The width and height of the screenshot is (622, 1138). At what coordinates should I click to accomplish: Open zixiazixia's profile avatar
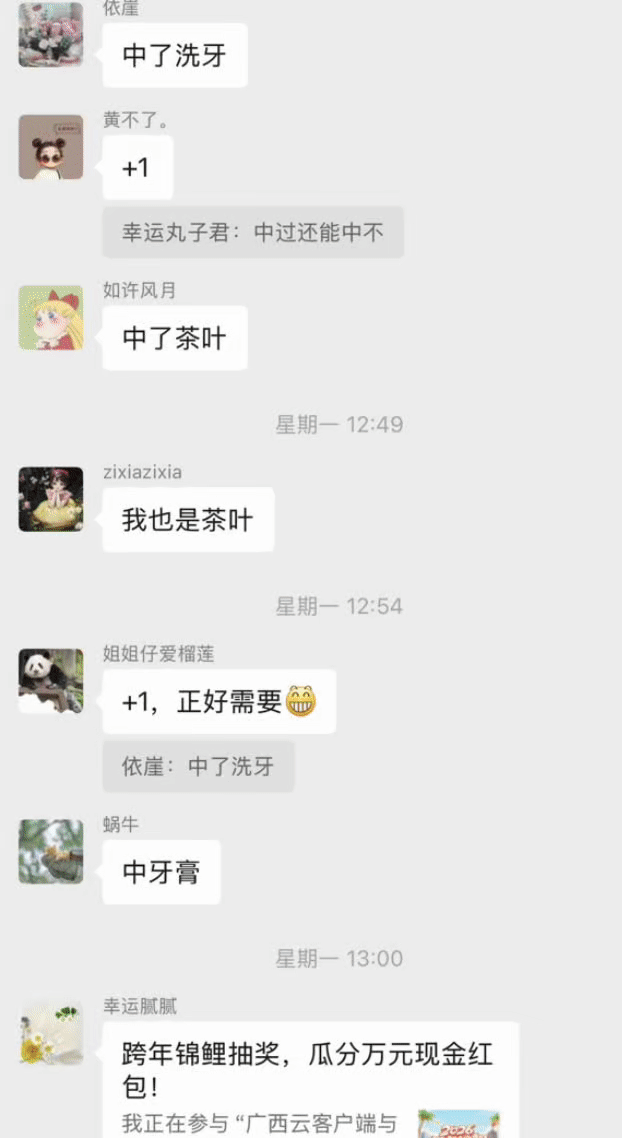click(x=51, y=499)
